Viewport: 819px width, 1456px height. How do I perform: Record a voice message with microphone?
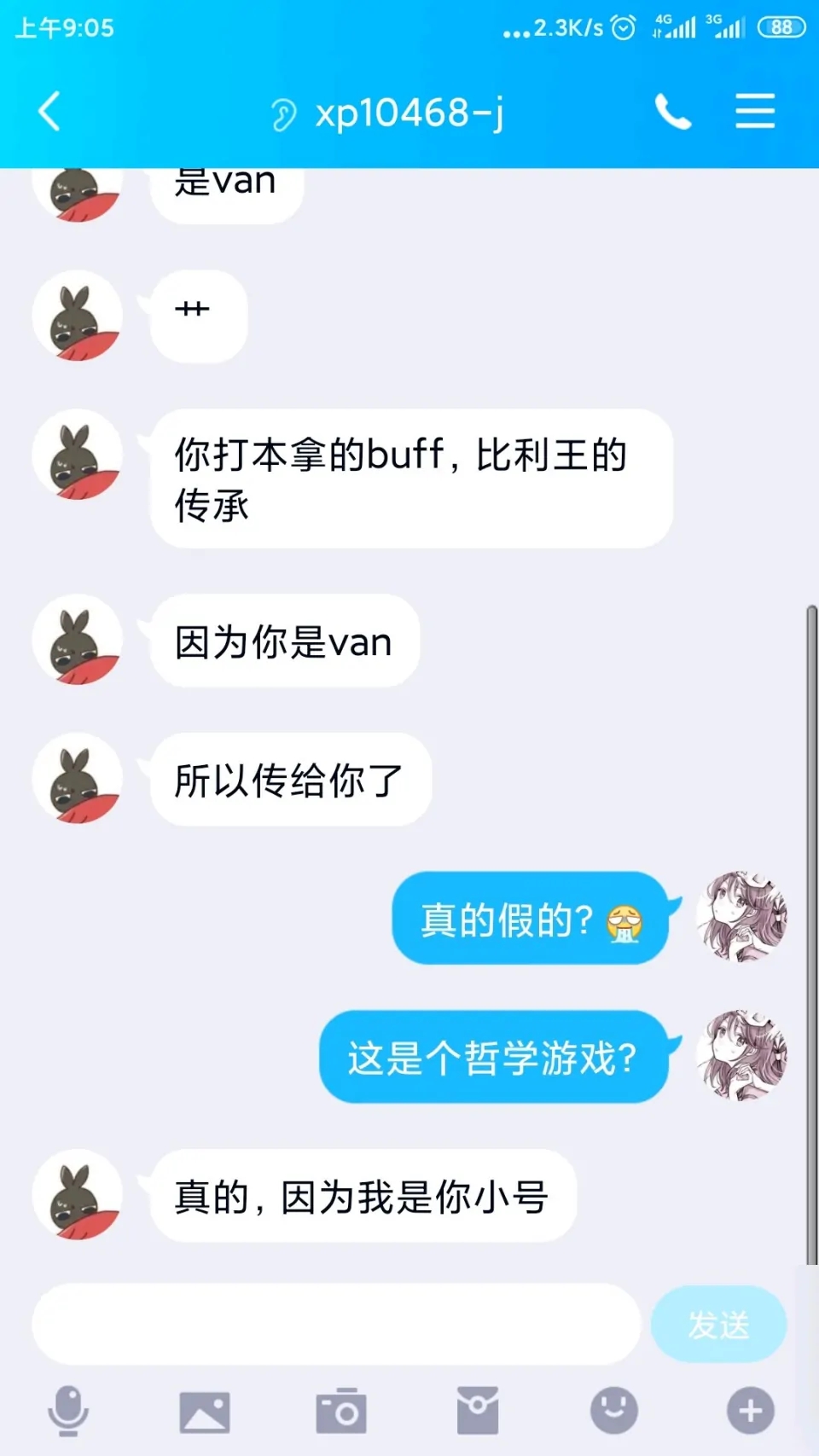(x=68, y=1412)
